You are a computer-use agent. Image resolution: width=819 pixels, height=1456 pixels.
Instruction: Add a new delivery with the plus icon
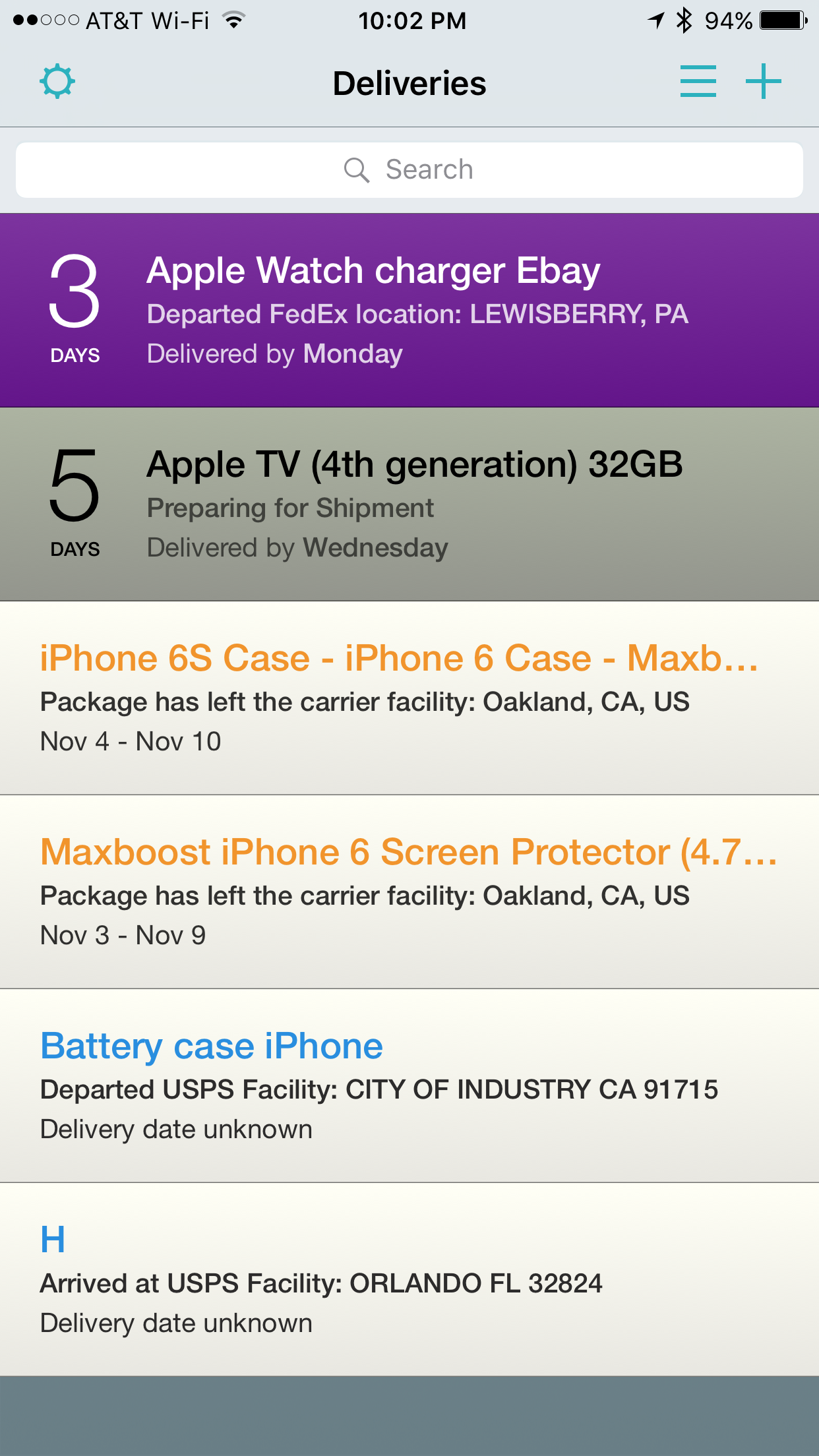[764, 82]
